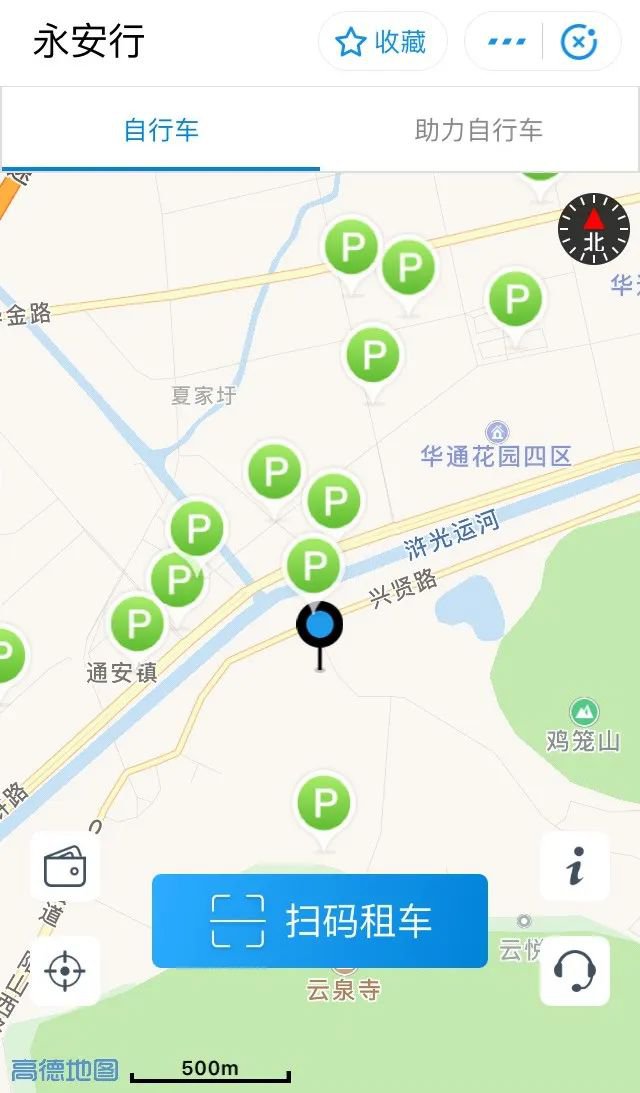Open the three-dot more options menu

506,42
